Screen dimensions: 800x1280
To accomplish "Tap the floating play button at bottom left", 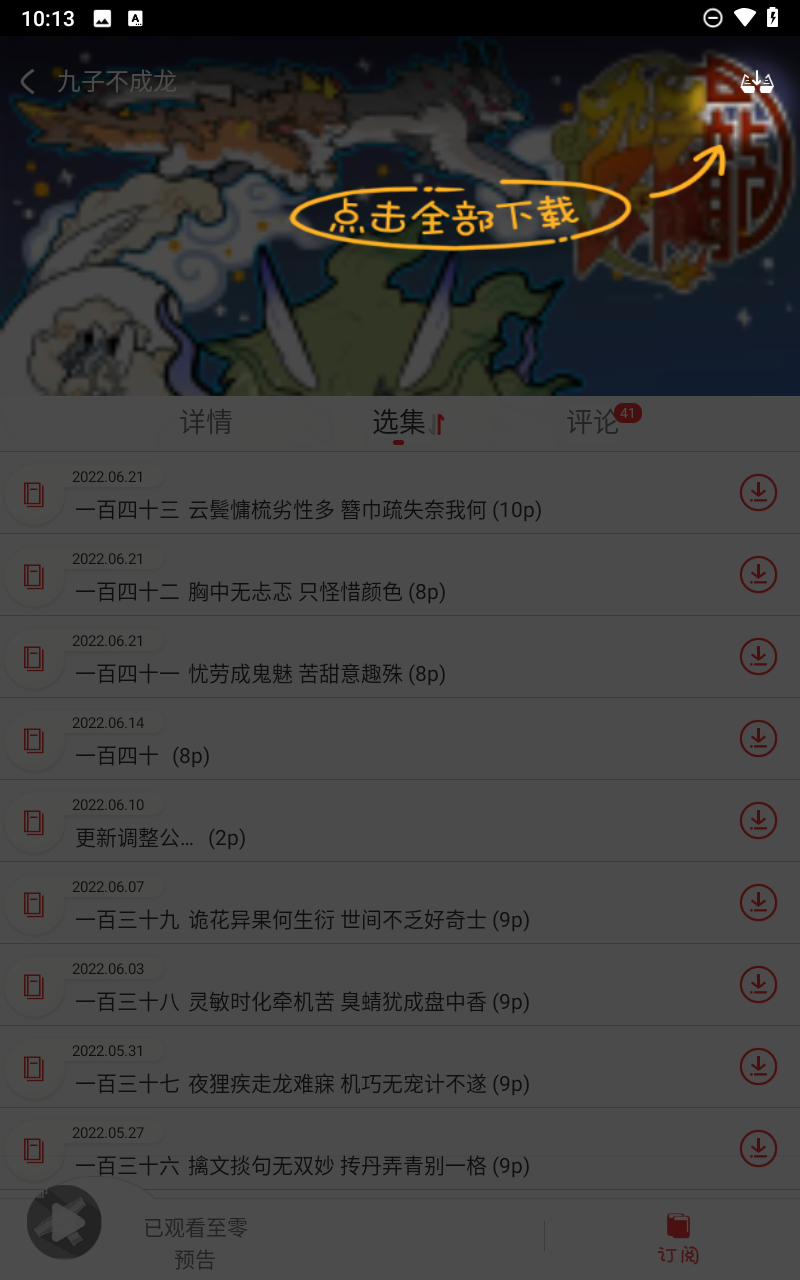I will (64, 1221).
